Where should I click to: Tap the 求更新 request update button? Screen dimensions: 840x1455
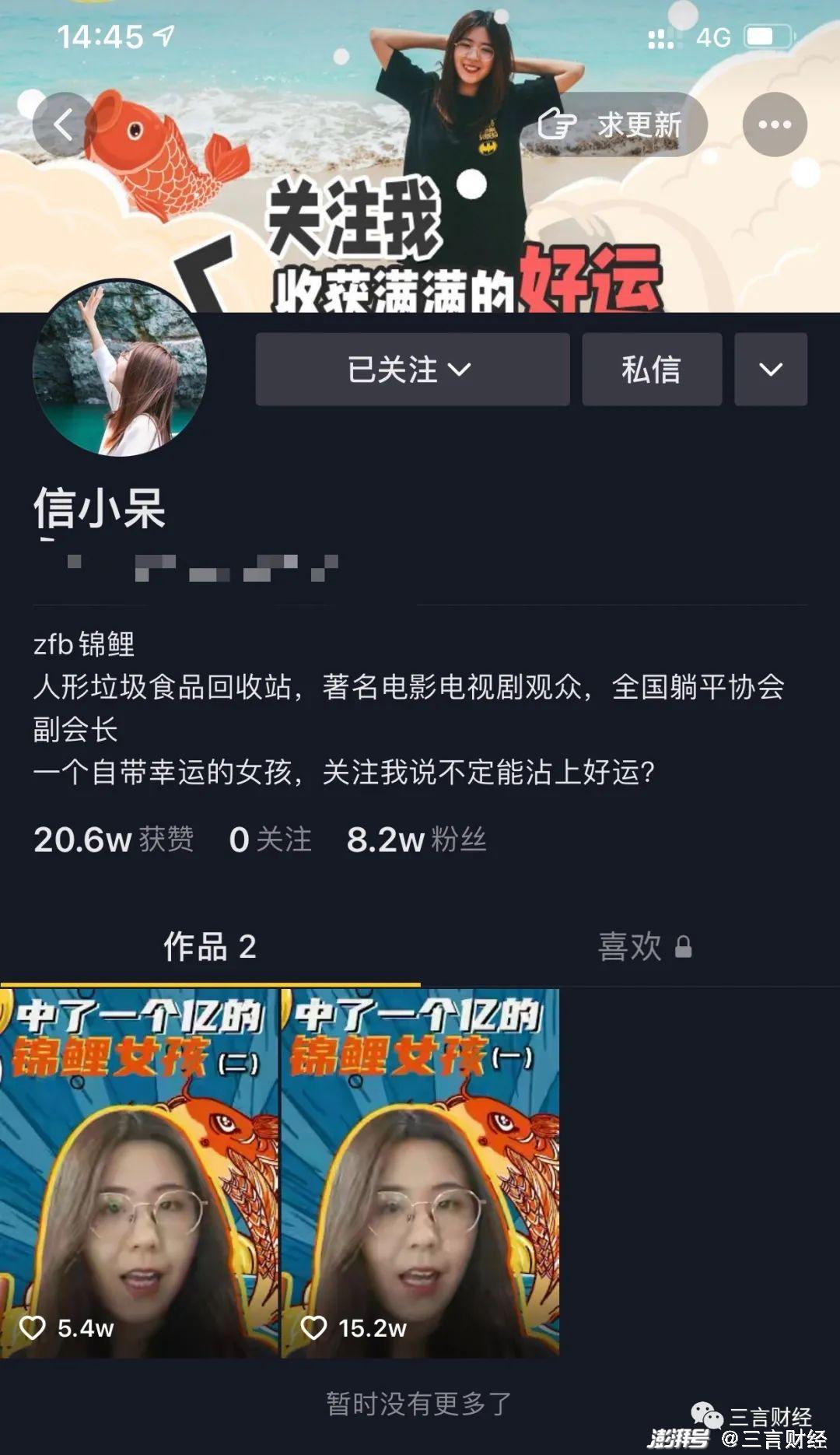pos(614,124)
